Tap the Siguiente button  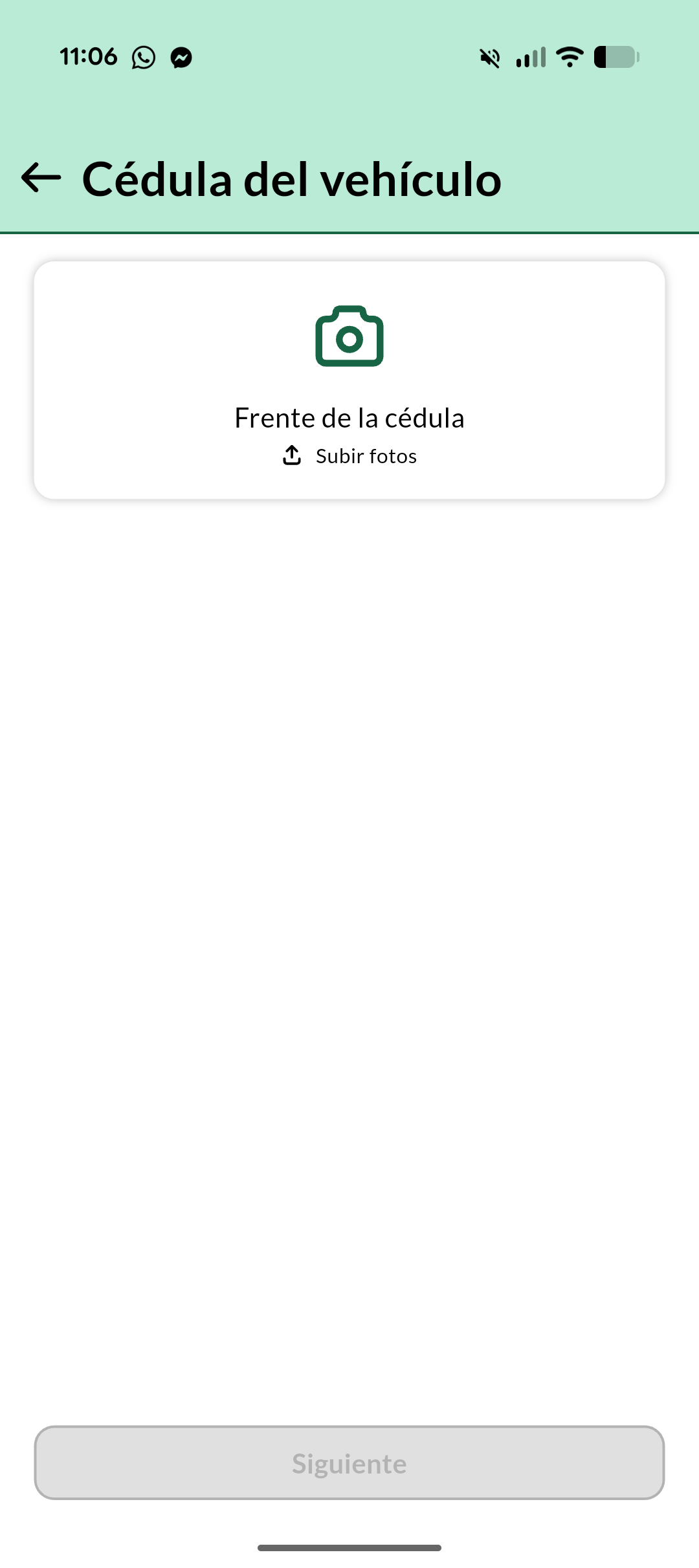point(349,1463)
